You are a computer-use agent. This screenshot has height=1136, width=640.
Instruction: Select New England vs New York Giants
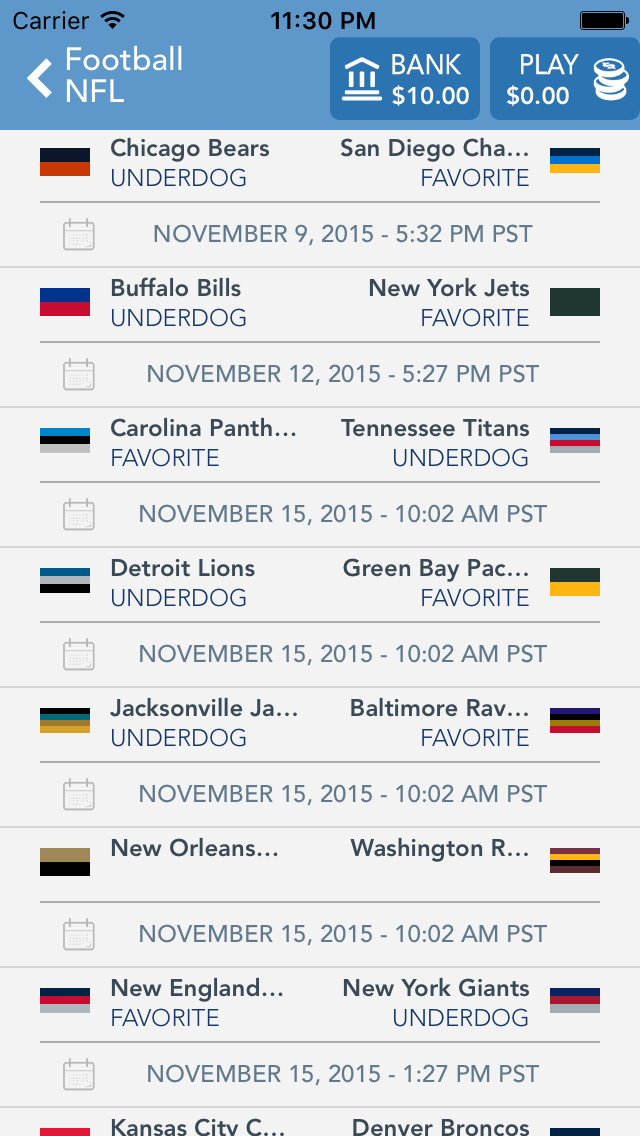[320, 1003]
